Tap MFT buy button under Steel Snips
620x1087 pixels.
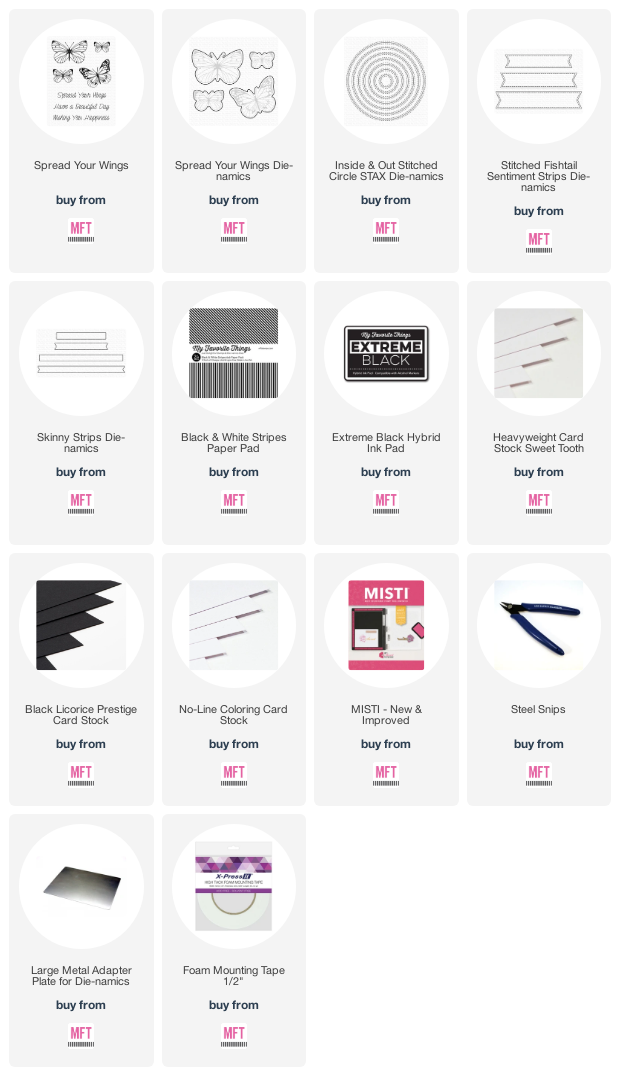tap(539, 774)
